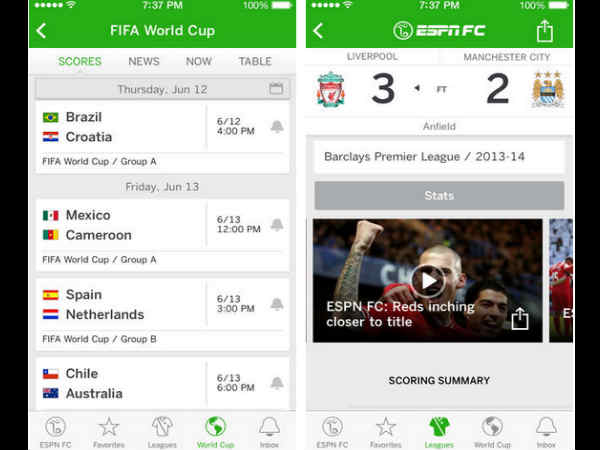This screenshot has width=600, height=450.
Task: Open the Stats button
Action: 439,196
